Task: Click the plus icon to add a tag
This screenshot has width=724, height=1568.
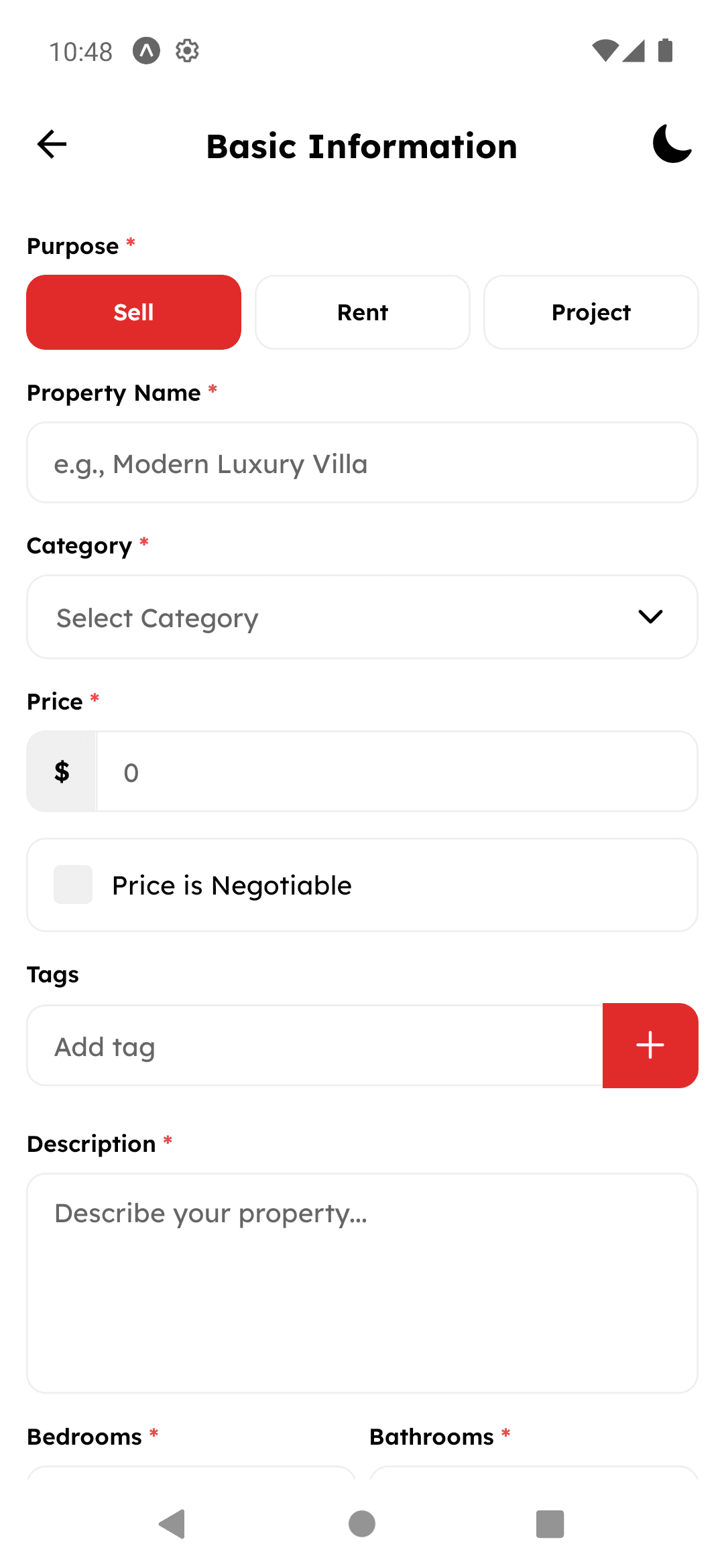Action: coord(650,1045)
